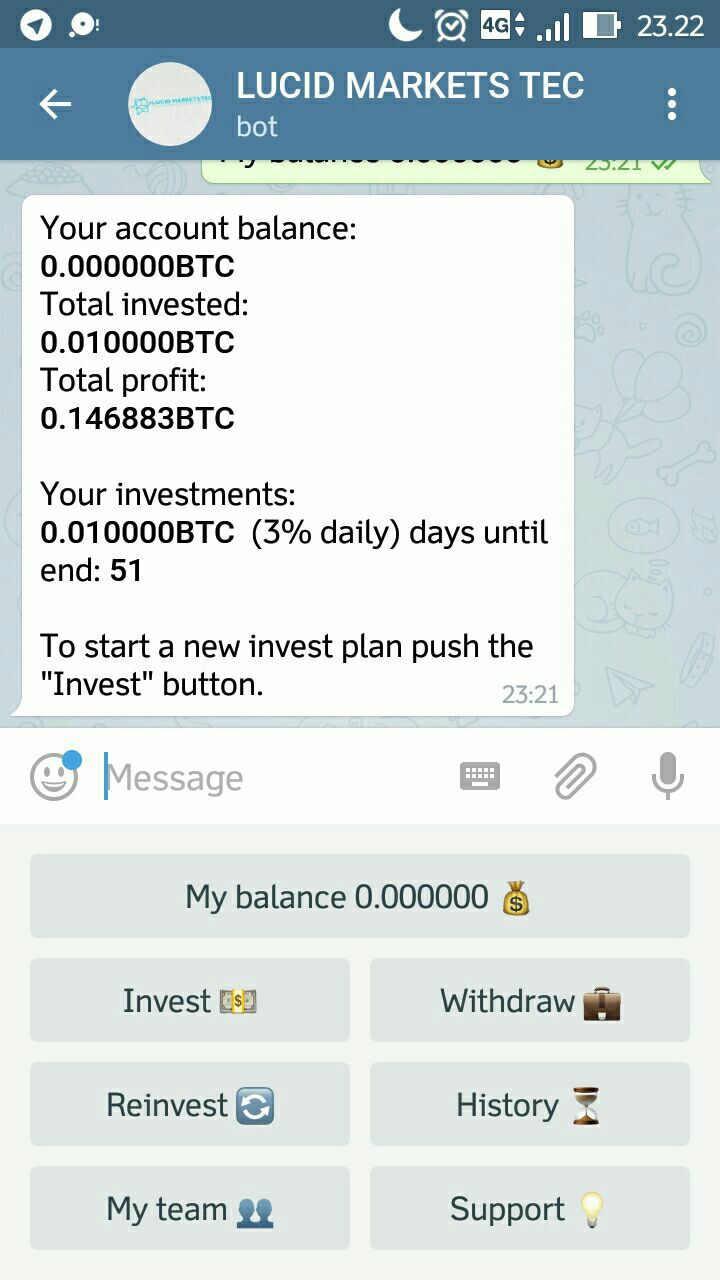720x1280 pixels.
Task: Attach a file with the paperclip
Action: [x=575, y=776]
